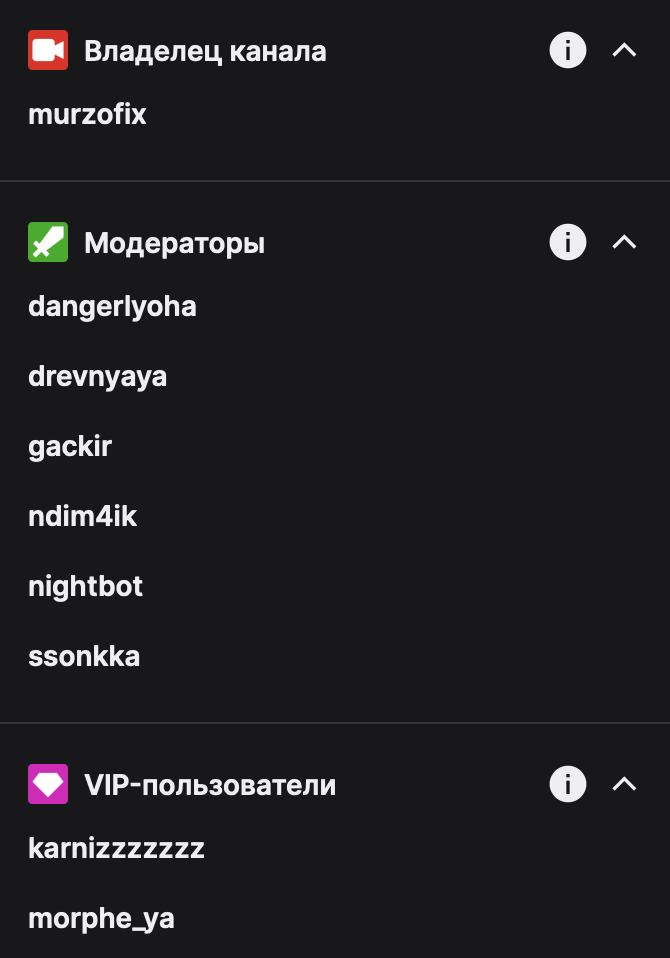Open info for Владелец канала section
This screenshot has height=958, width=670.
point(568,50)
